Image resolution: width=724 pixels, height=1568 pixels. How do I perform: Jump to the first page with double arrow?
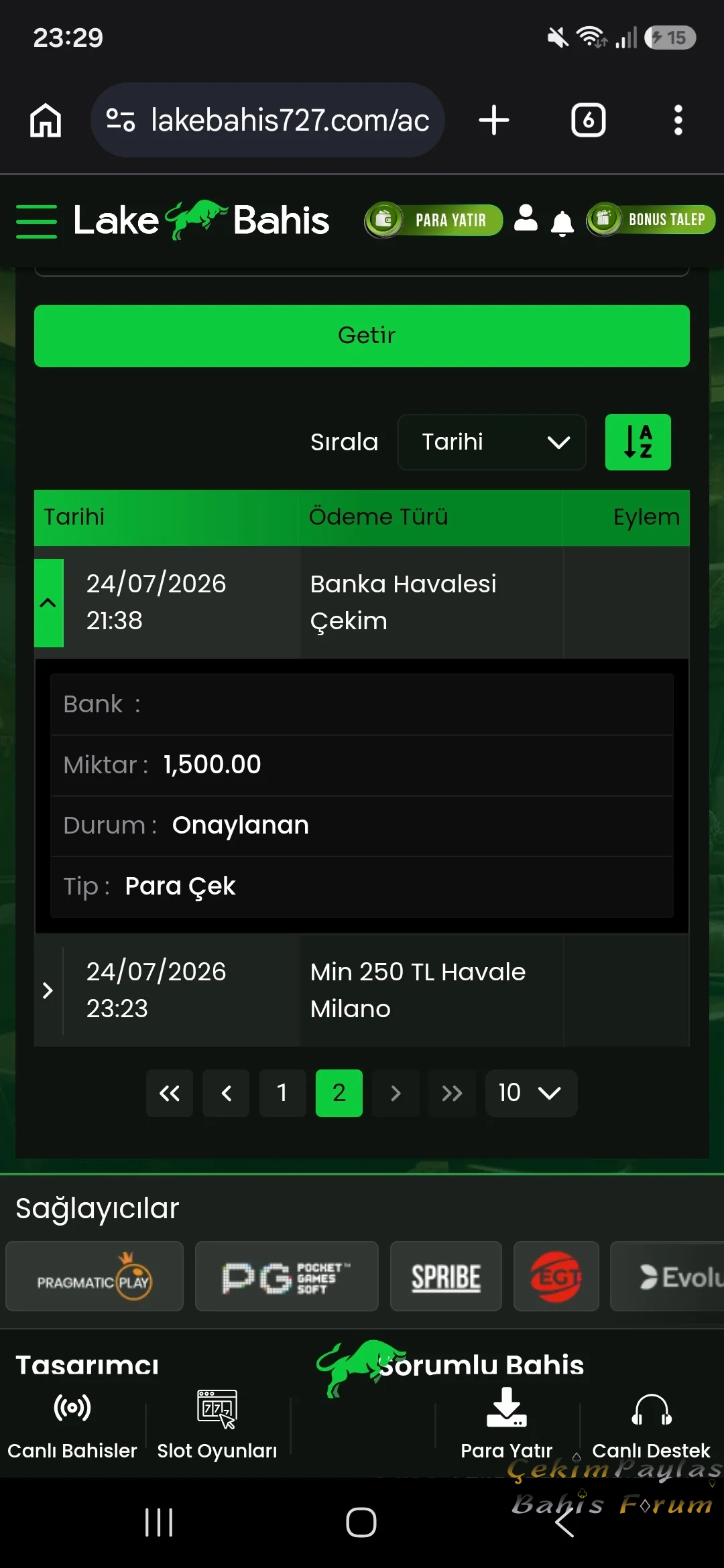point(170,1093)
